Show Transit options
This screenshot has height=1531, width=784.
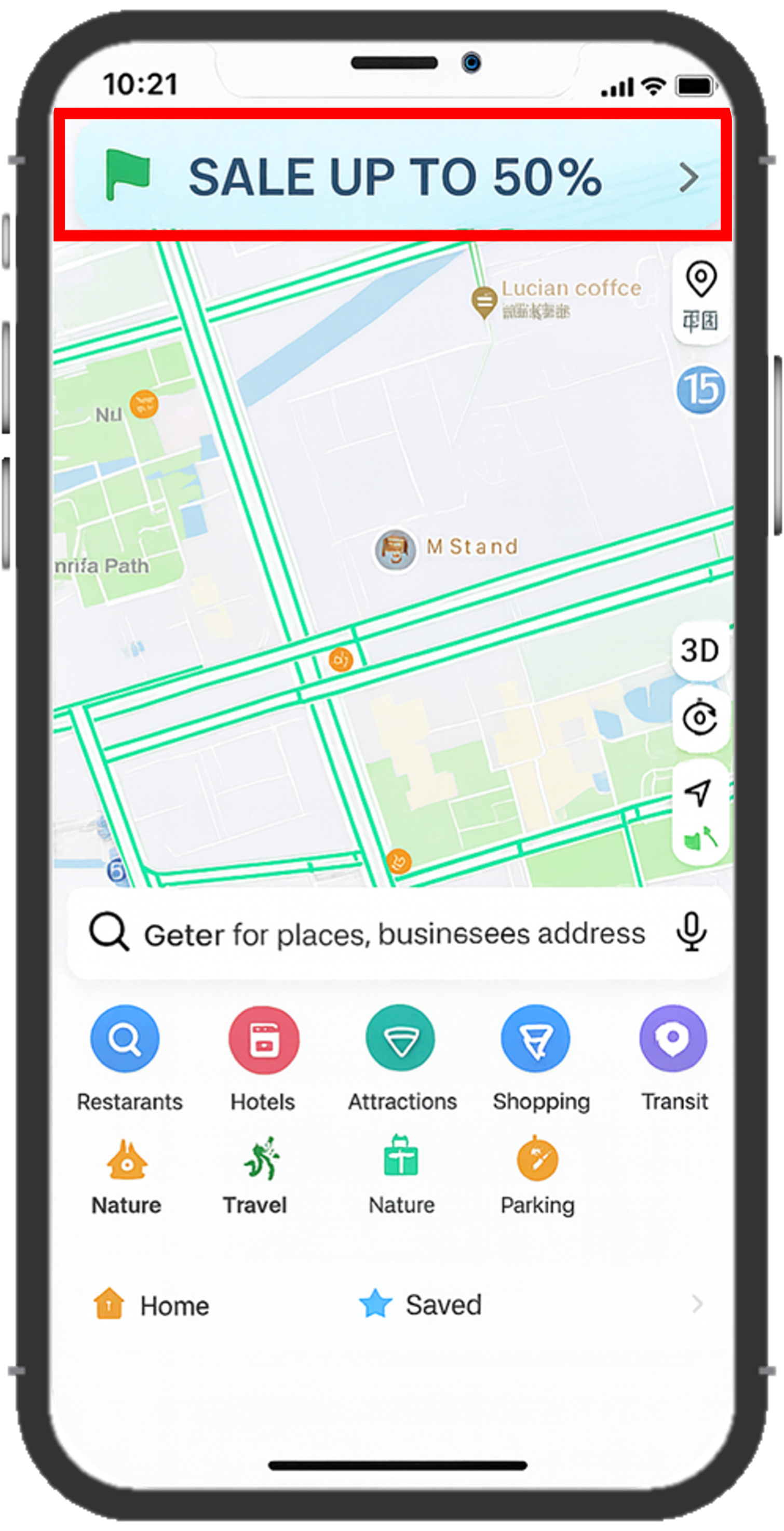click(673, 1040)
